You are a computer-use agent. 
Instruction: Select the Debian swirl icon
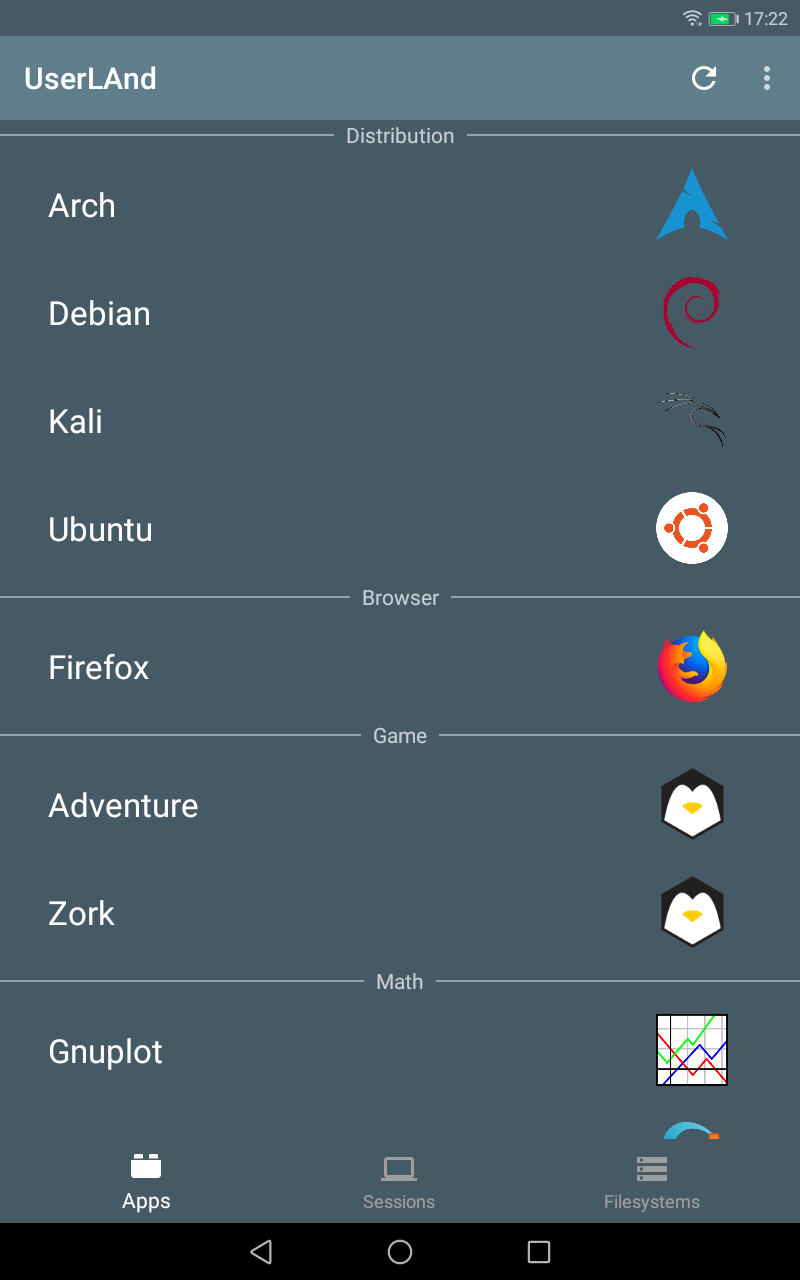click(x=692, y=313)
